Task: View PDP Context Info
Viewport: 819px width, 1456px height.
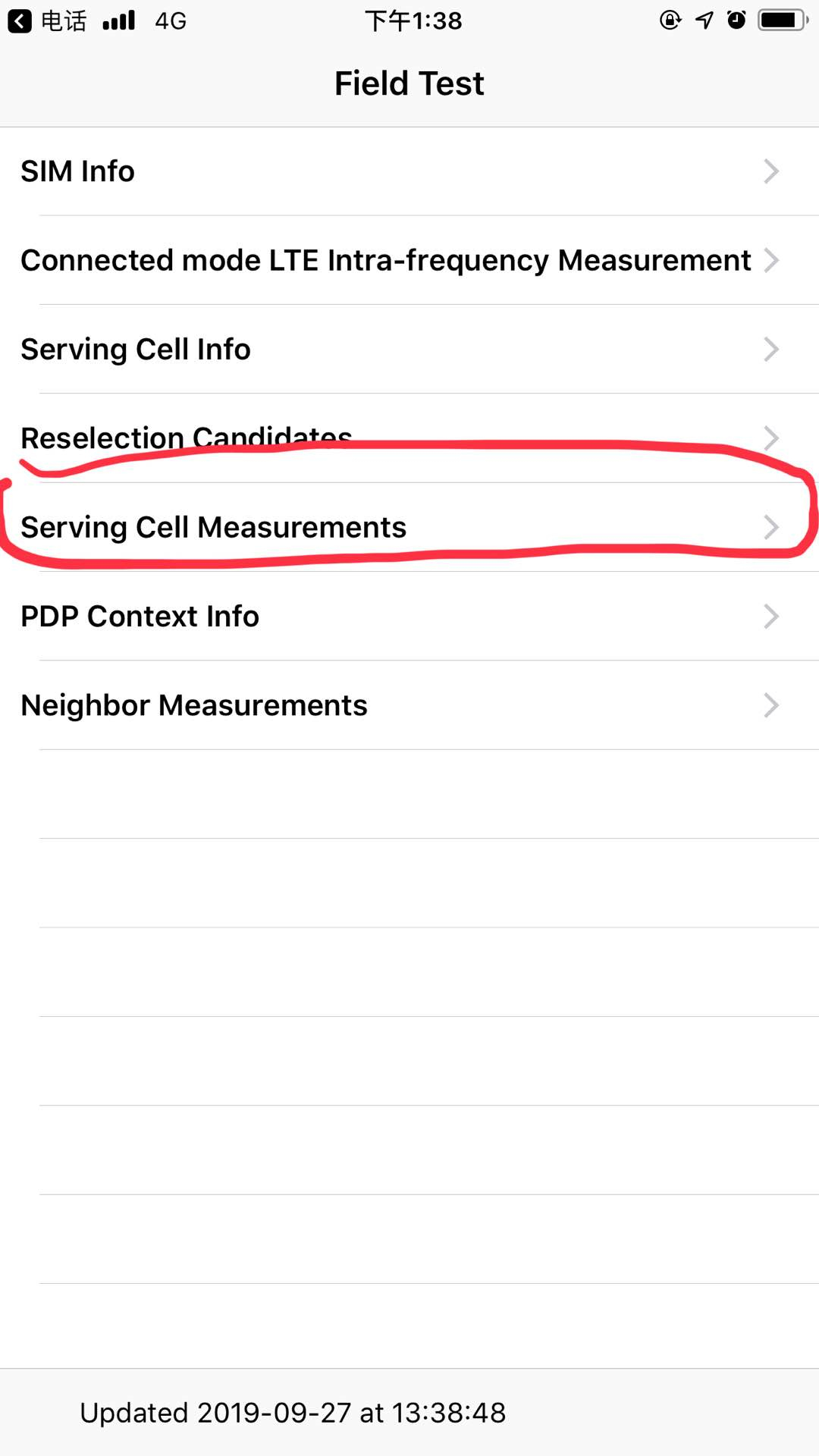Action: pyautogui.click(x=409, y=617)
